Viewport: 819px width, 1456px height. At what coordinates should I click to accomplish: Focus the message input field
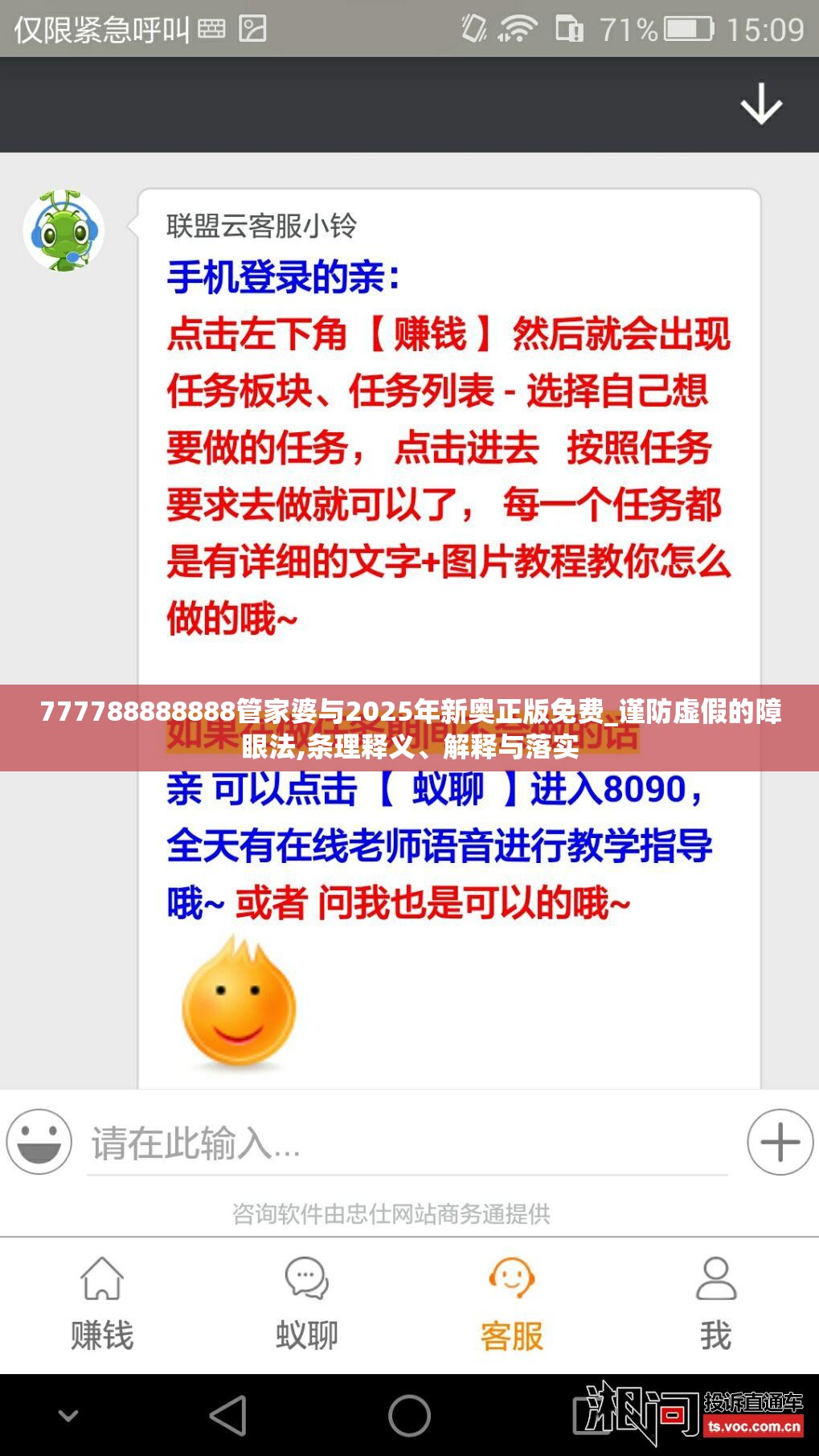(x=407, y=1143)
